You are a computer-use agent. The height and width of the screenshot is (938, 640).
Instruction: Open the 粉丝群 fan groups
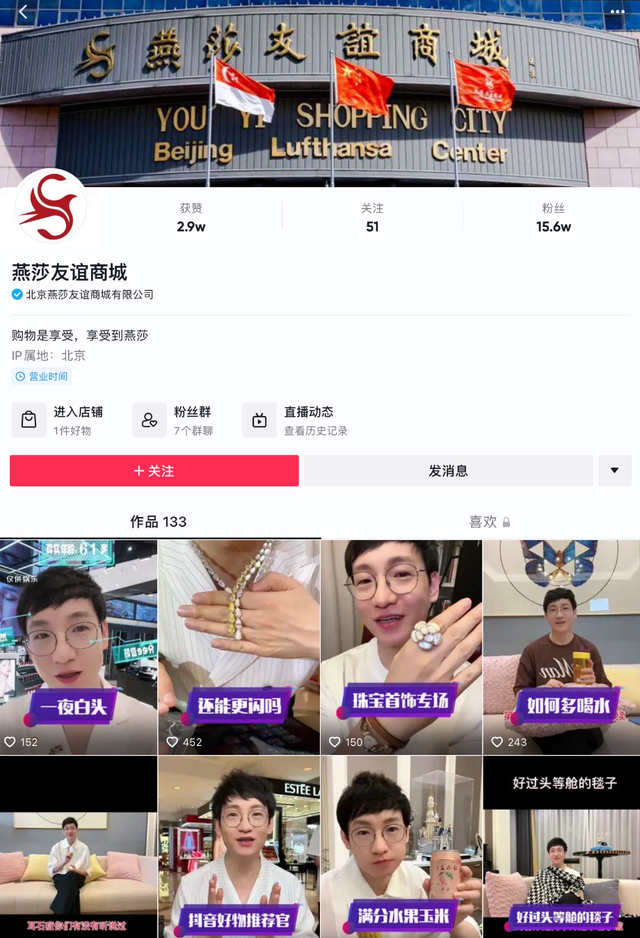pyautogui.click(x=175, y=420)
